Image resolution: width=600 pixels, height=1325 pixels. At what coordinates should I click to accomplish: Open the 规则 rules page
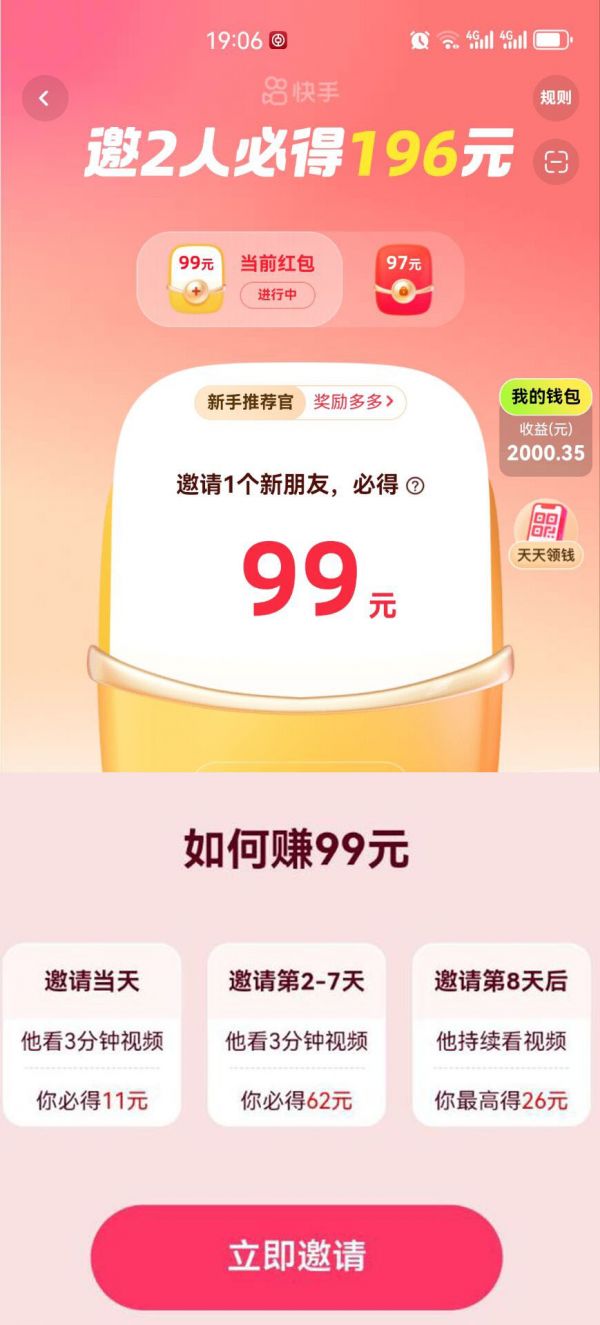coord(555,98)
